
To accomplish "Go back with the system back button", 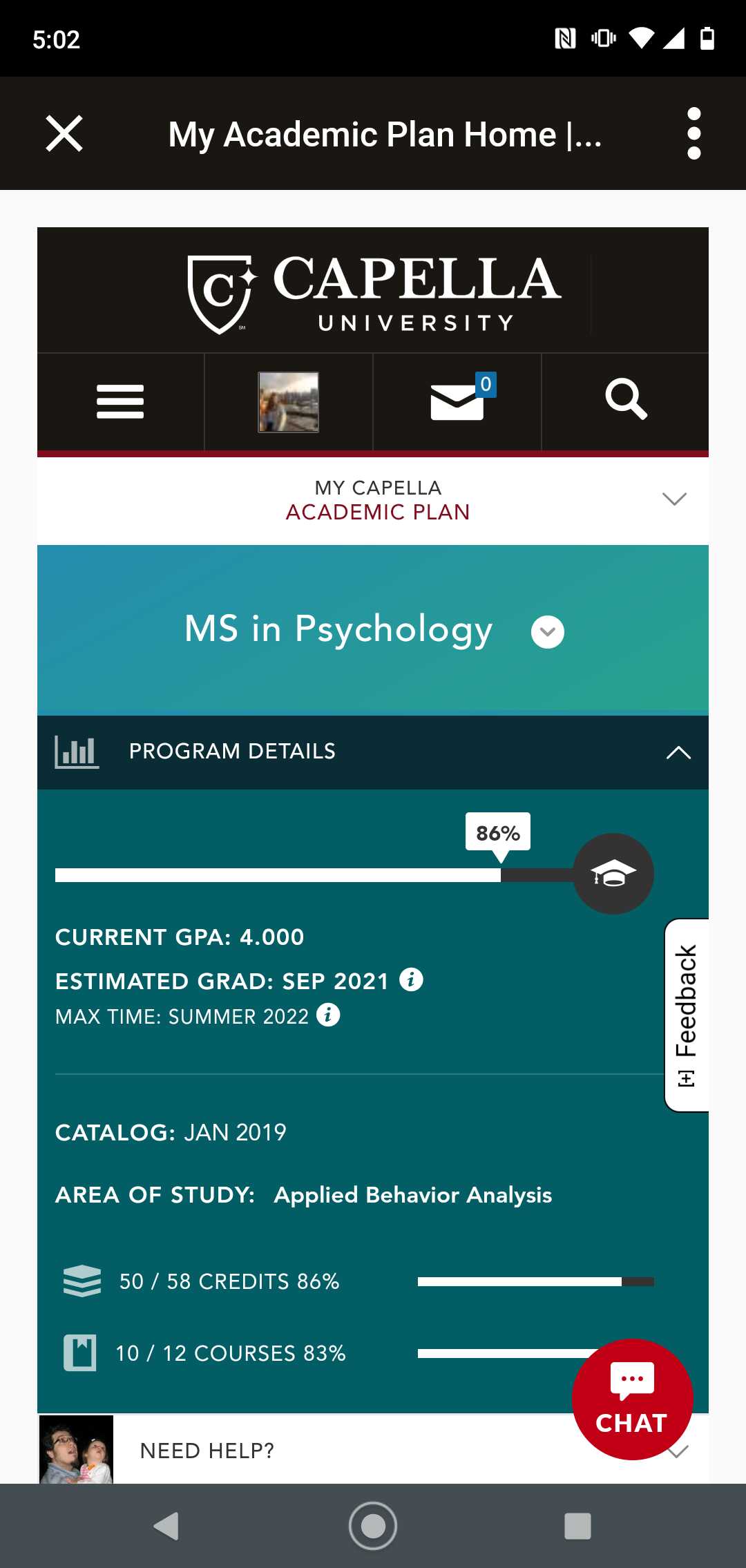I will 166,1526.
